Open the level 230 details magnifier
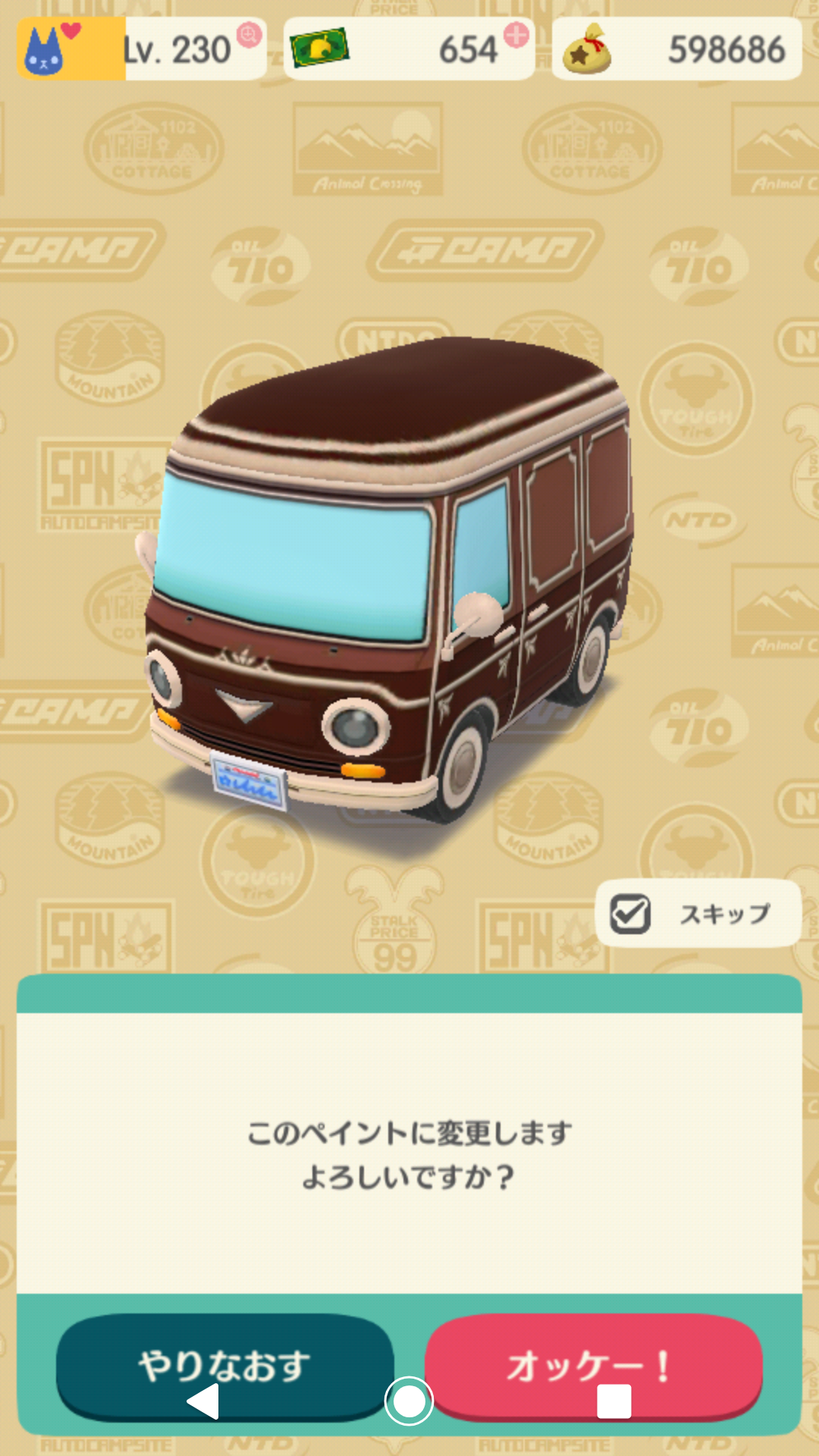This screenshot has width=819, height=1456. click(249, 35)
